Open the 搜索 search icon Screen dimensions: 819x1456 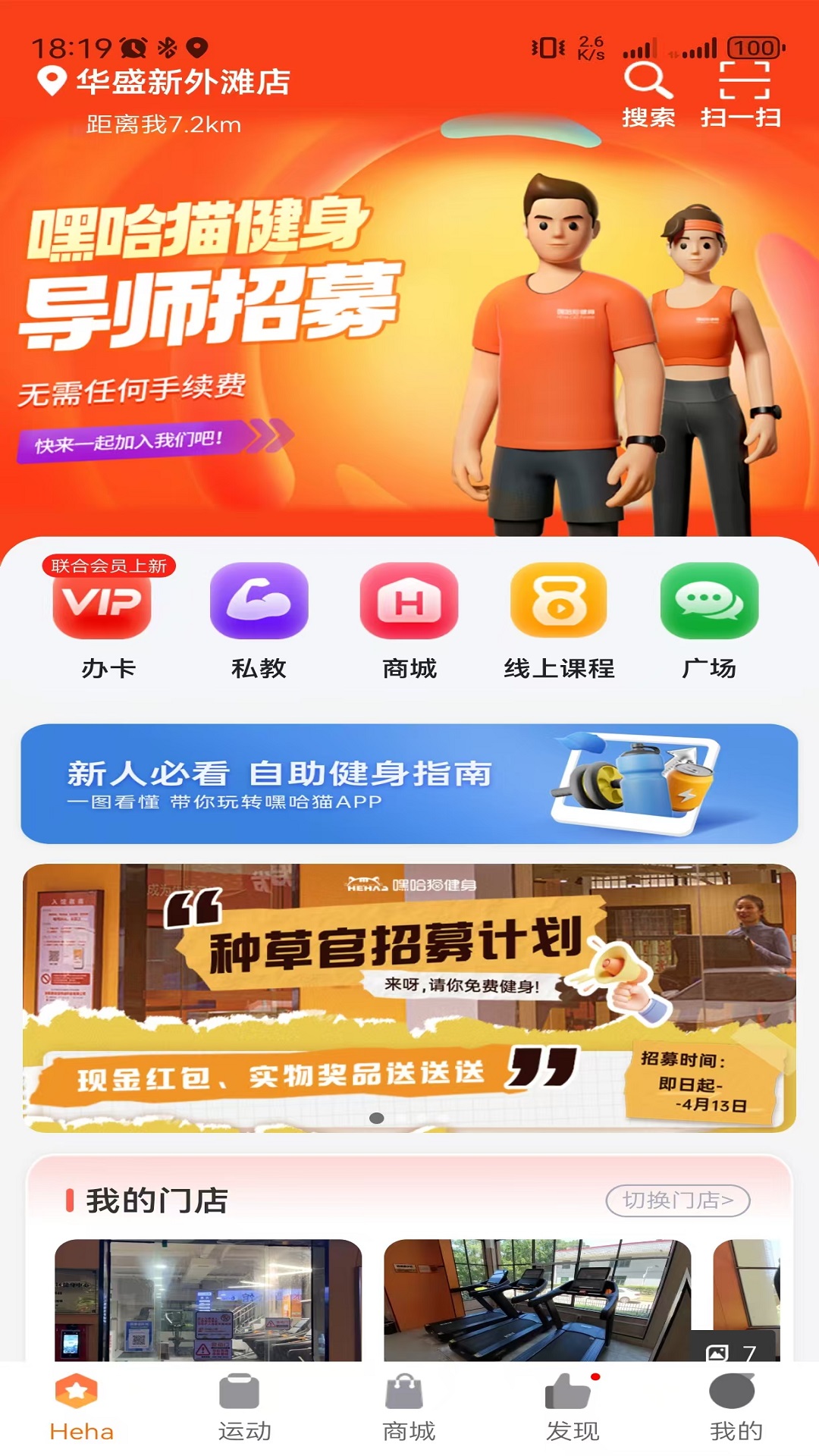tap(648, 95)
